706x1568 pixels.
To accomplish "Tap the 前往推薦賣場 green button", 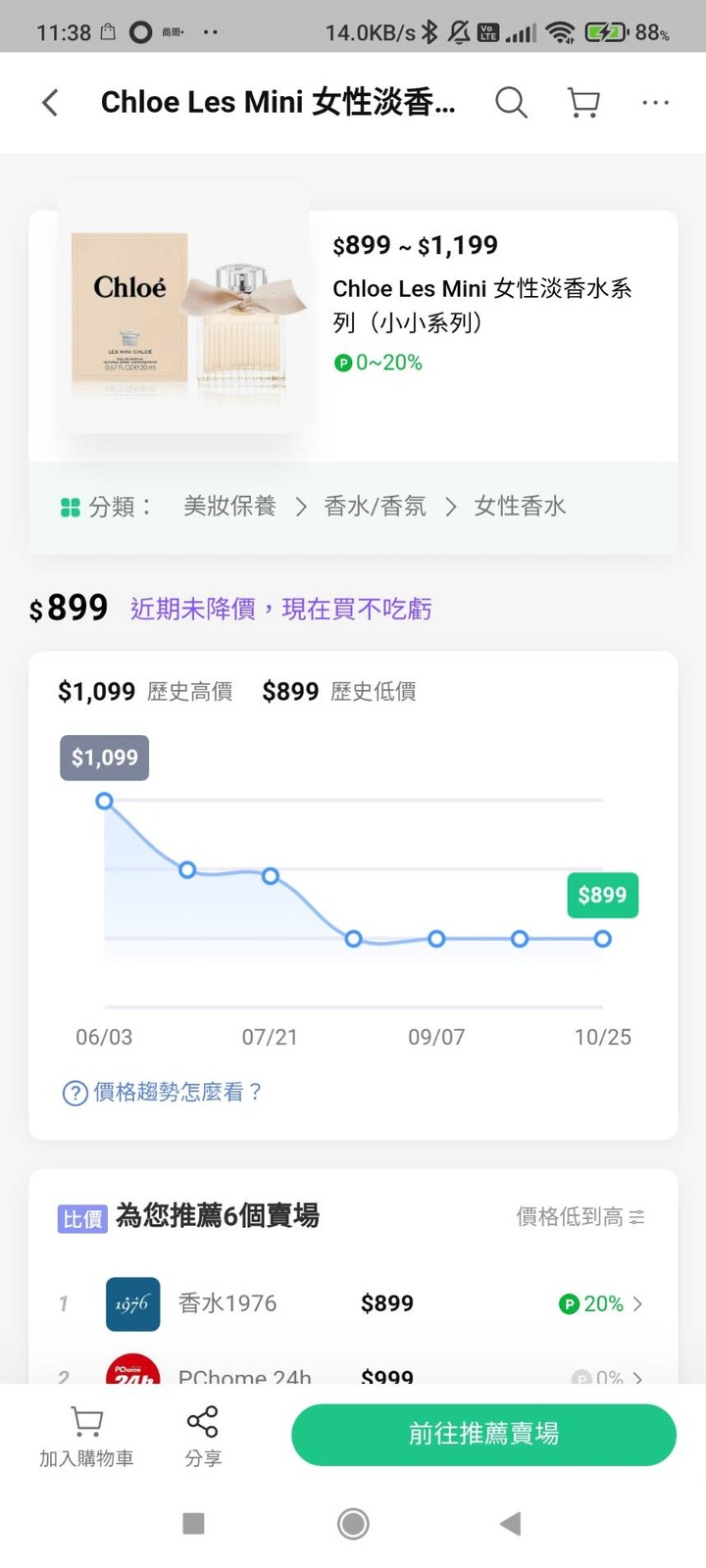I will [483, 1434].
